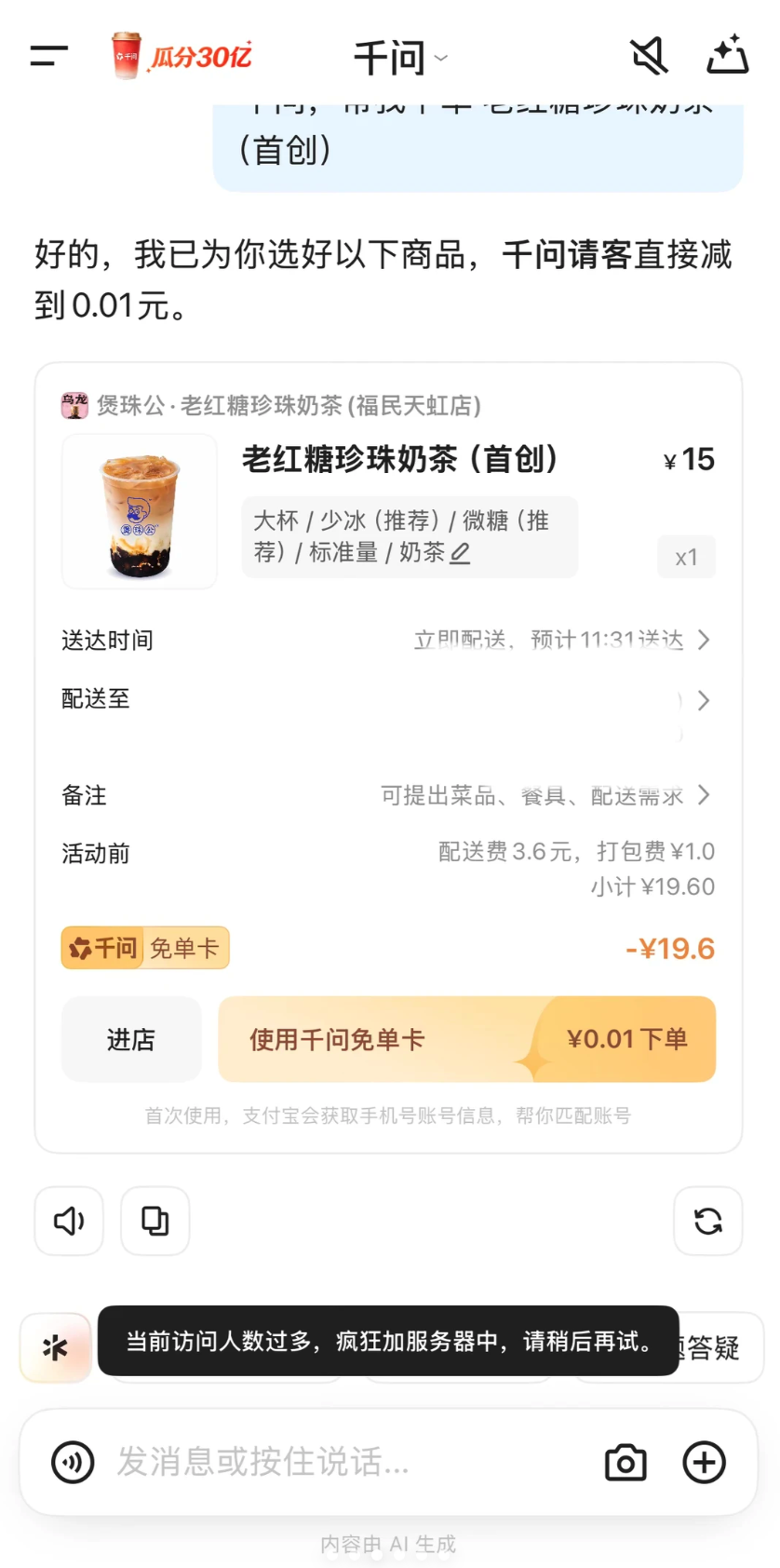Screen dimensions: 780x1568
Task: Copy the assistant's reply
Action: [155, 1221]
